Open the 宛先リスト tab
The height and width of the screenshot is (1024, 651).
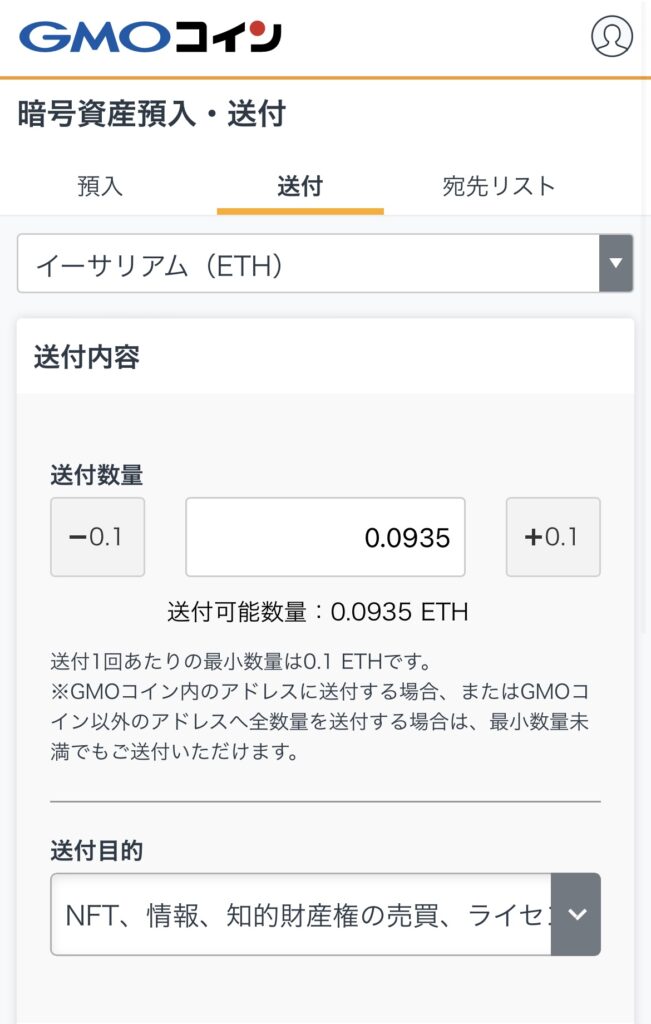(x=498, y=186)
